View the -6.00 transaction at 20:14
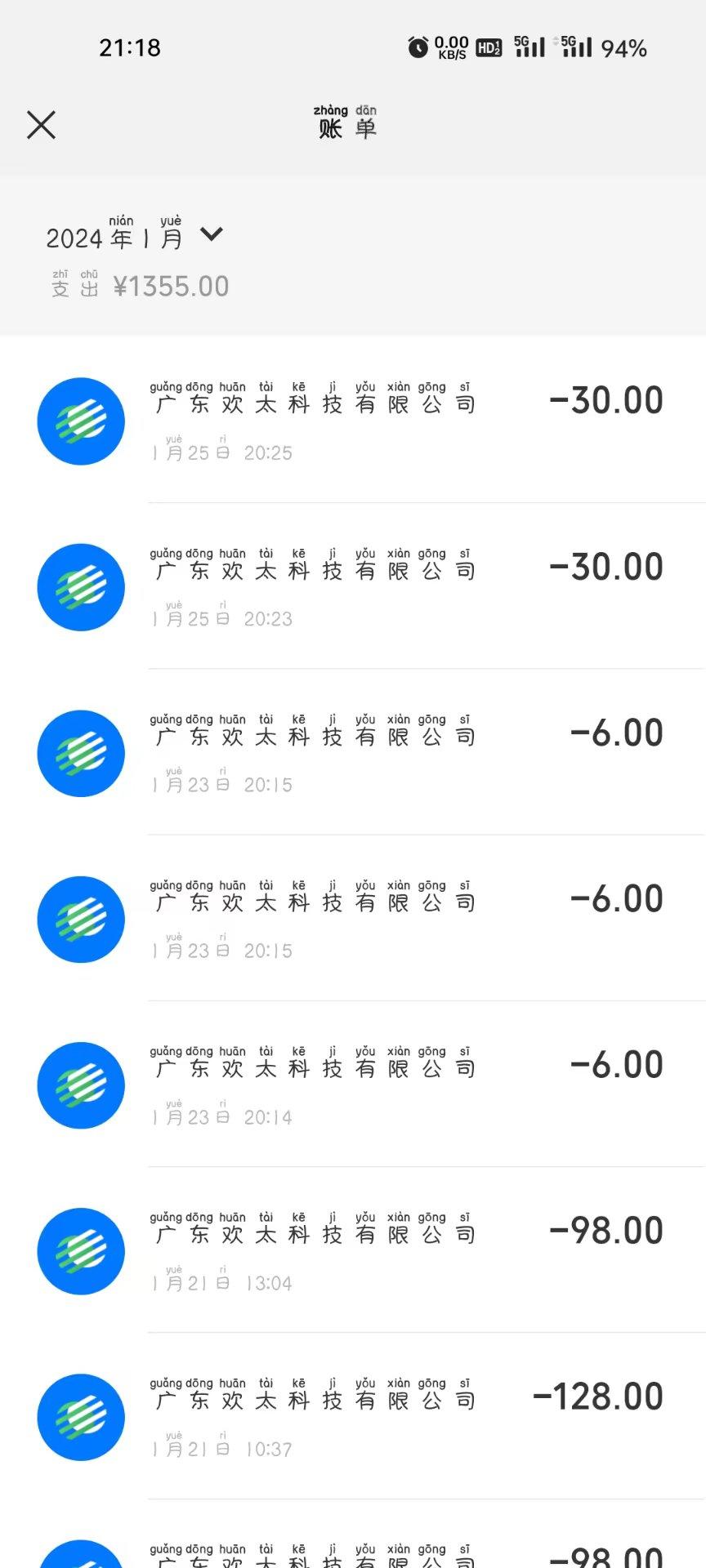The height and width of the screenshot is (1568, 706). tap(353, 1085)
